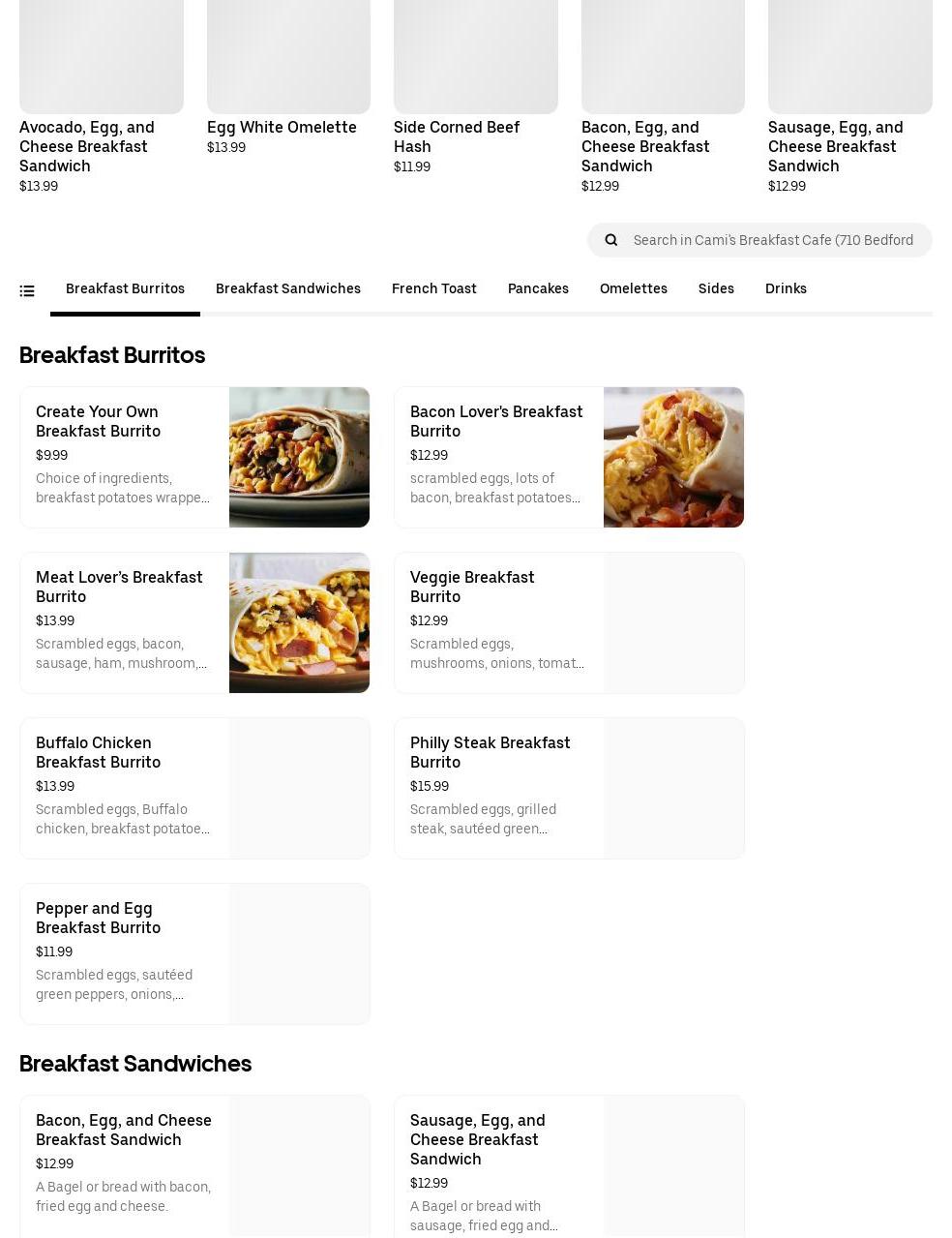Open Create Your Own Breakfast Burrito
This screenshot has width=952, height=1238.
(194, 458)
